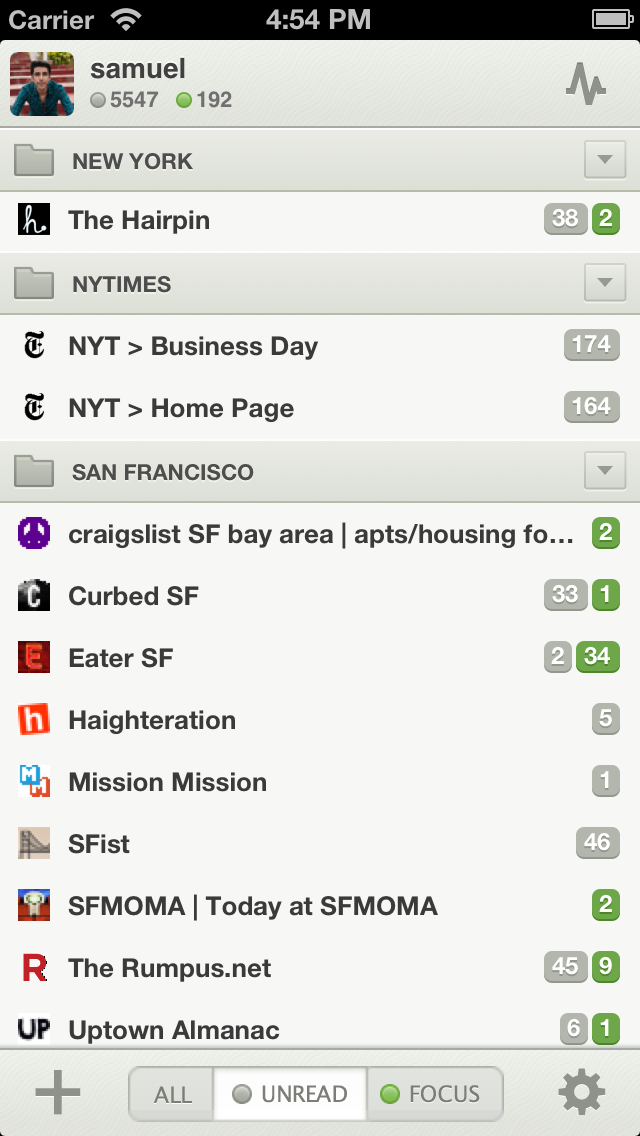Collapse the New York folder
The height and width of the screenshot is (1136, 640).
pyautogui.click(x=604, y=160)
